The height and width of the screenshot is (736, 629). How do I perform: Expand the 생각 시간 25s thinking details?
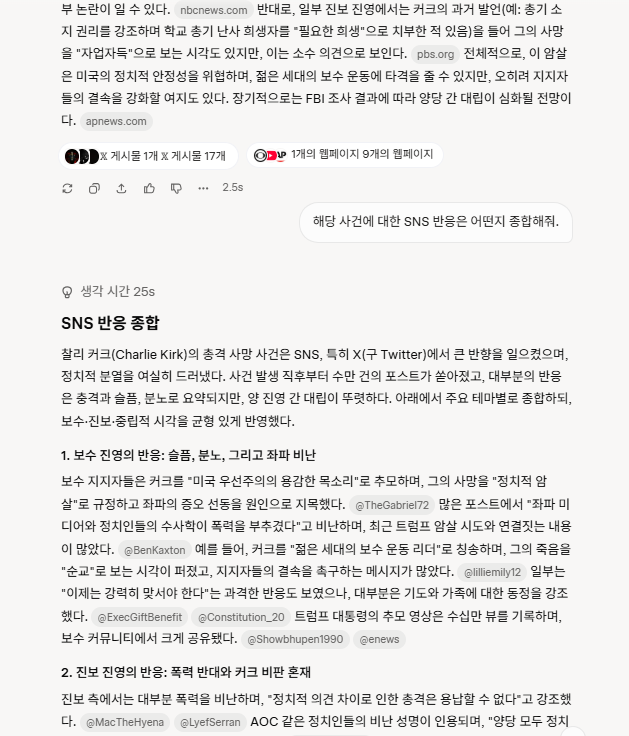tap(108, 291)
